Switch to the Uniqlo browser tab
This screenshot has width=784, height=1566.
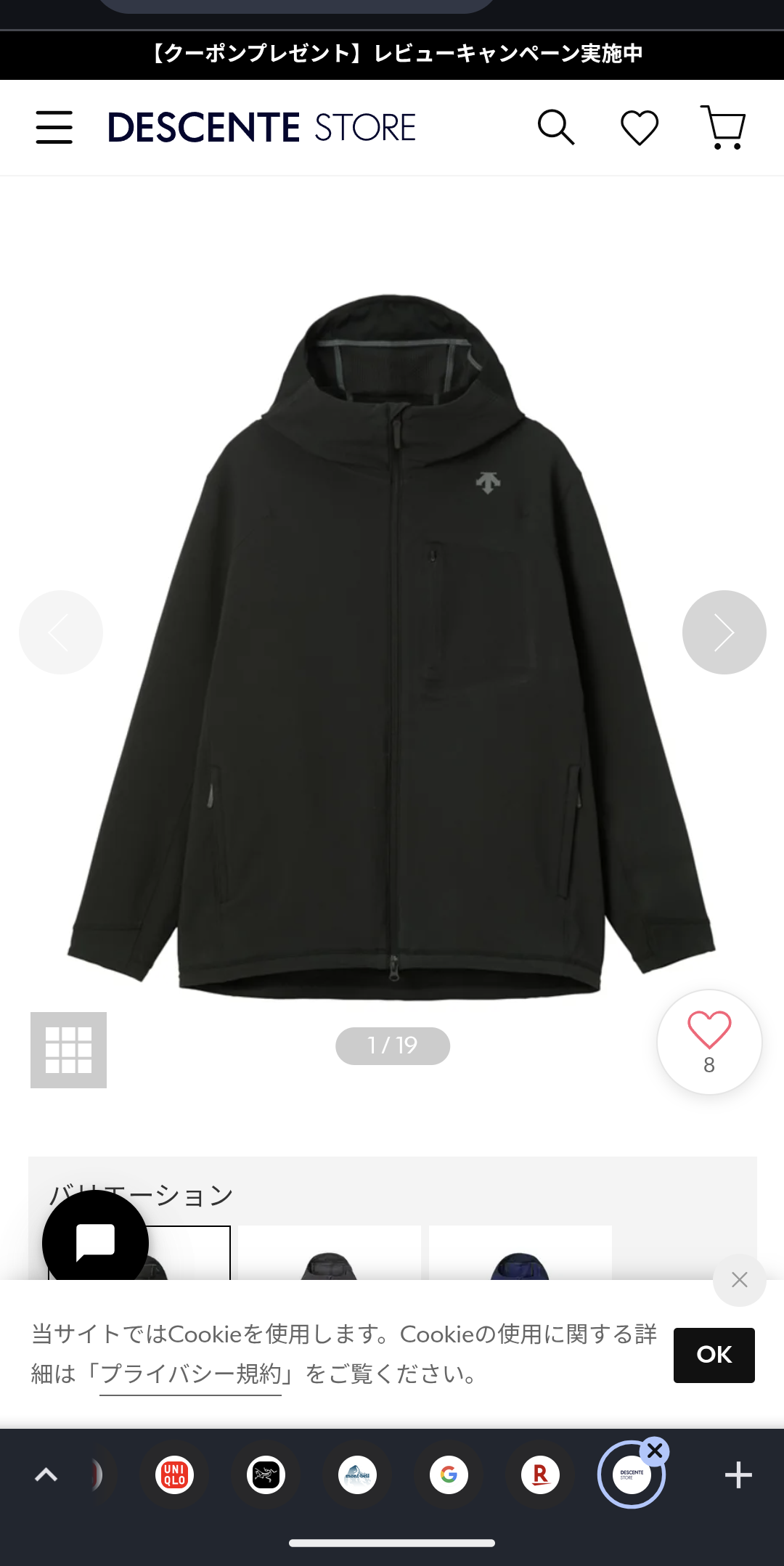tap(174, 1475)
